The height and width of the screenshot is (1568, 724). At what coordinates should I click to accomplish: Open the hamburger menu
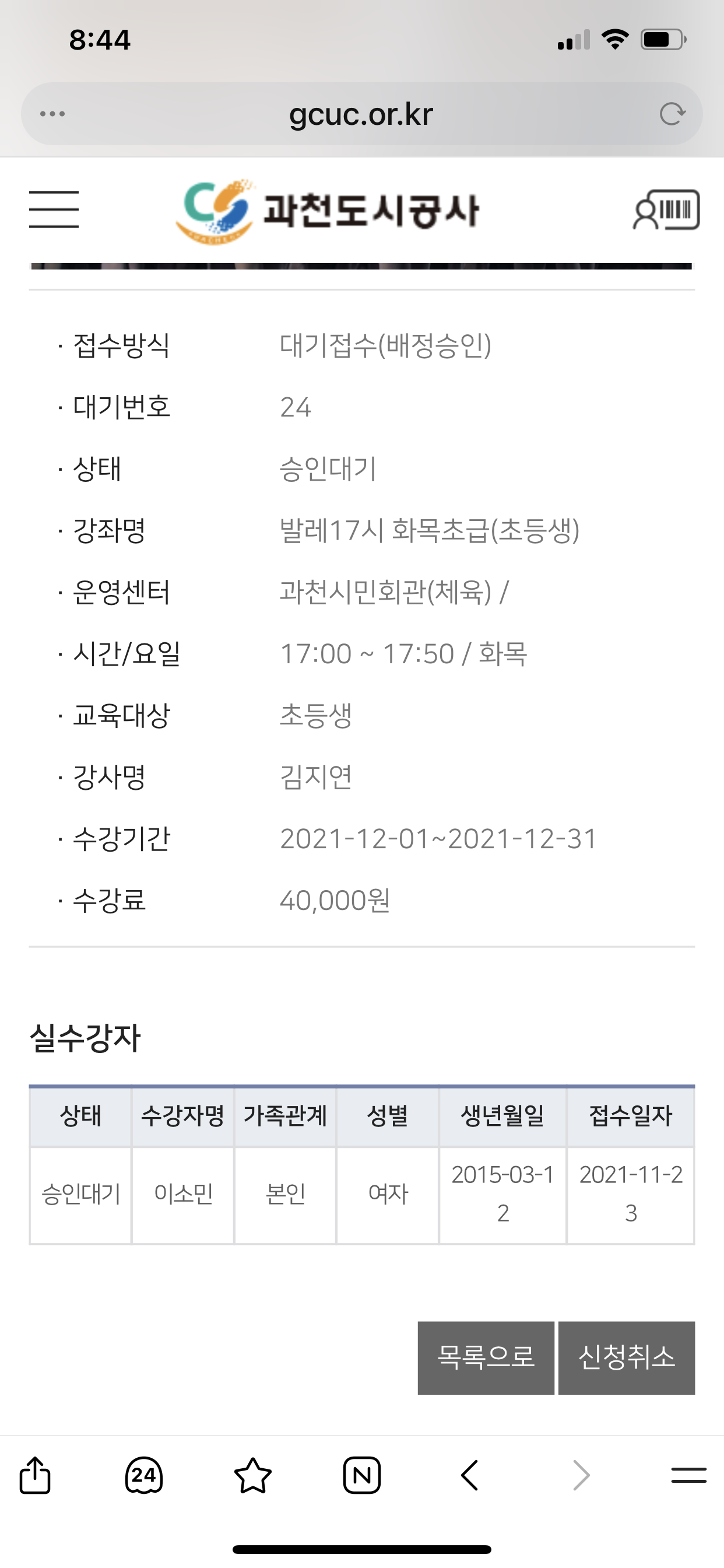tap(54, 209)
